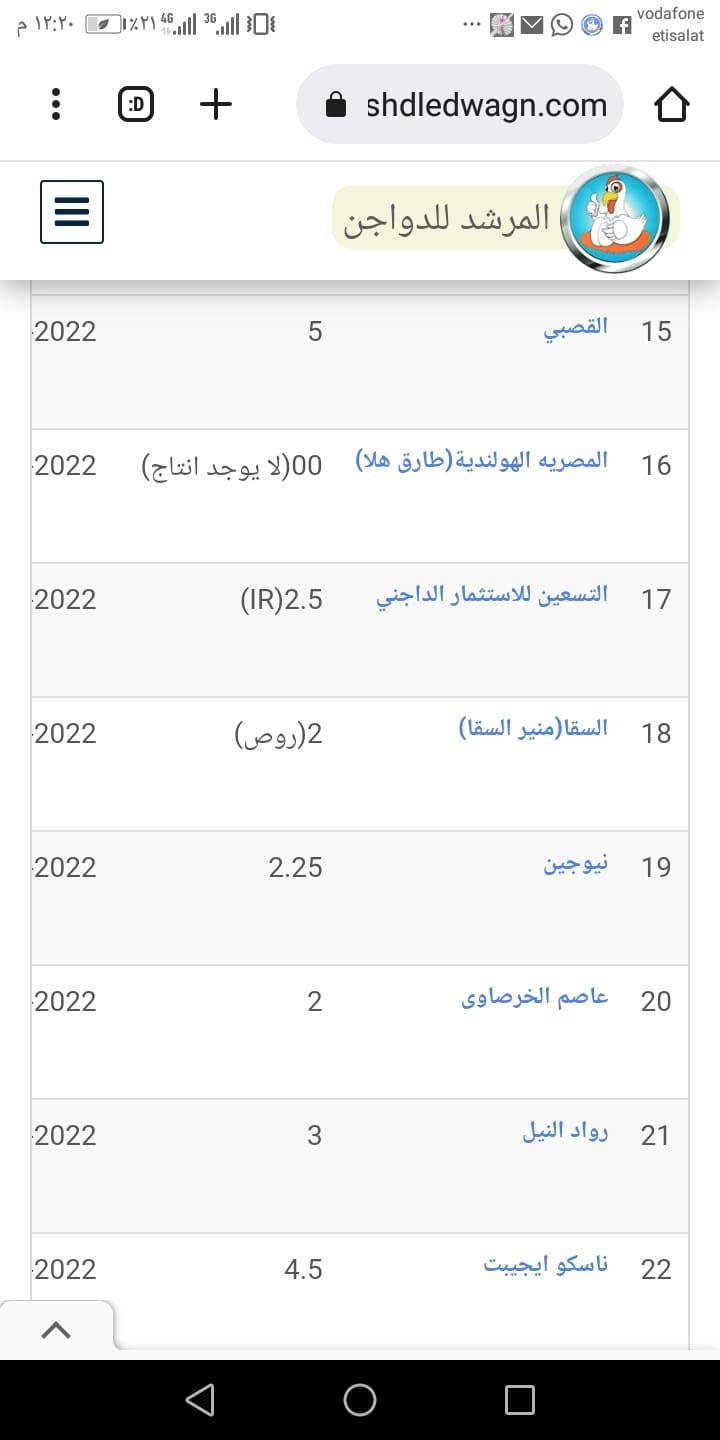The width and height of the screenshot is (720, 1440).
Task: Tap the site security lock icon
Action: [x=338, y=103]
